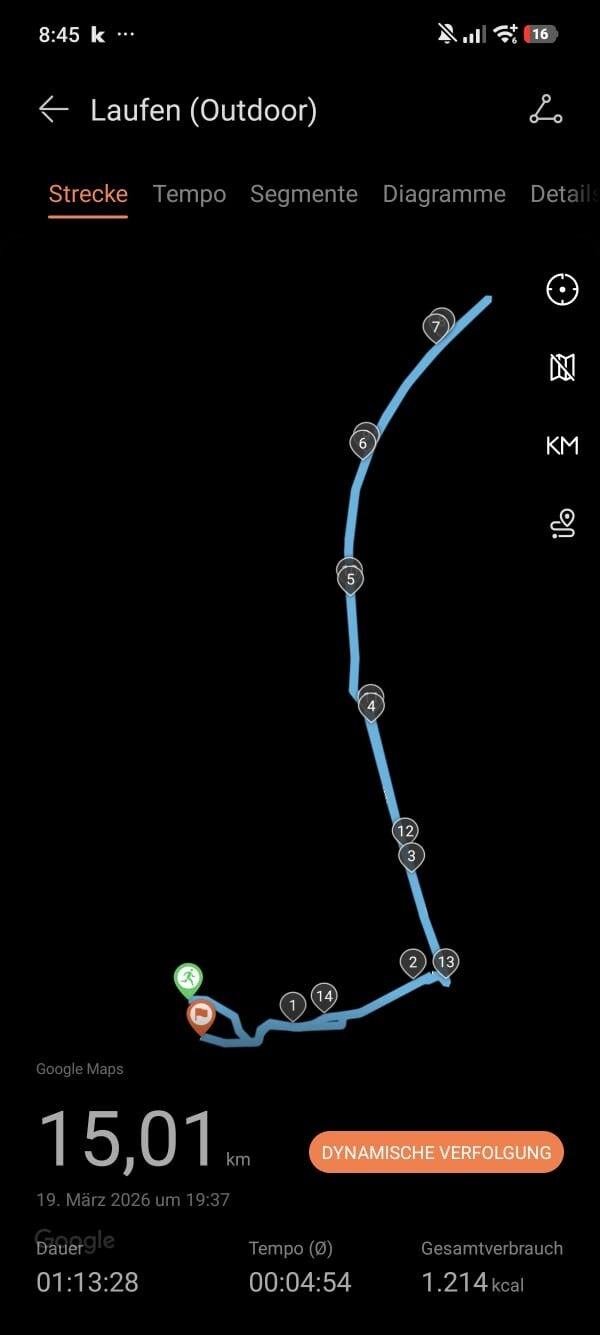This screenshot has height=1335, width=600.
Task: Select the Diagramme tab
Action: pos(444,194)
